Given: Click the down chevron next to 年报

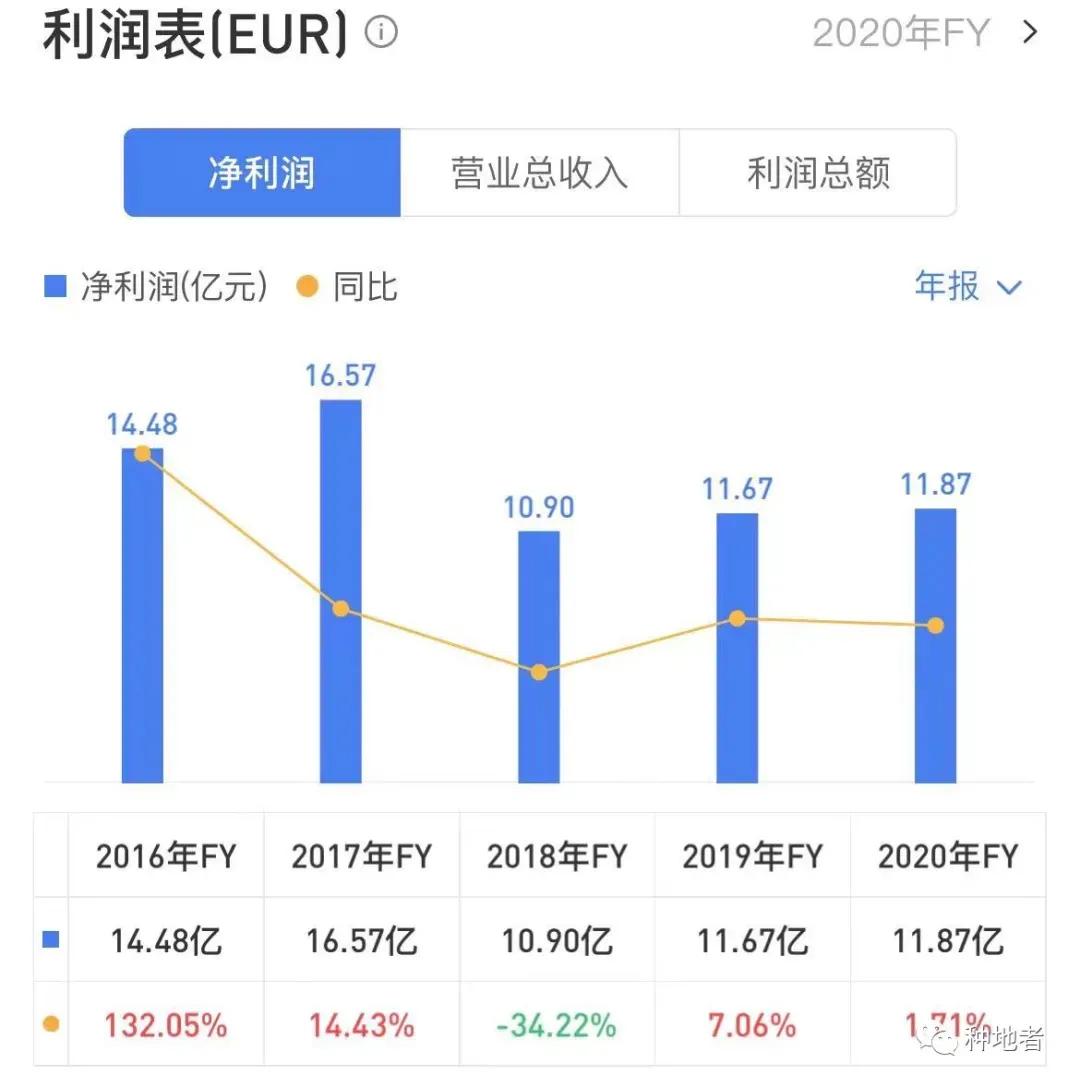Looking at the screenshot, I should click(1008, 288).
